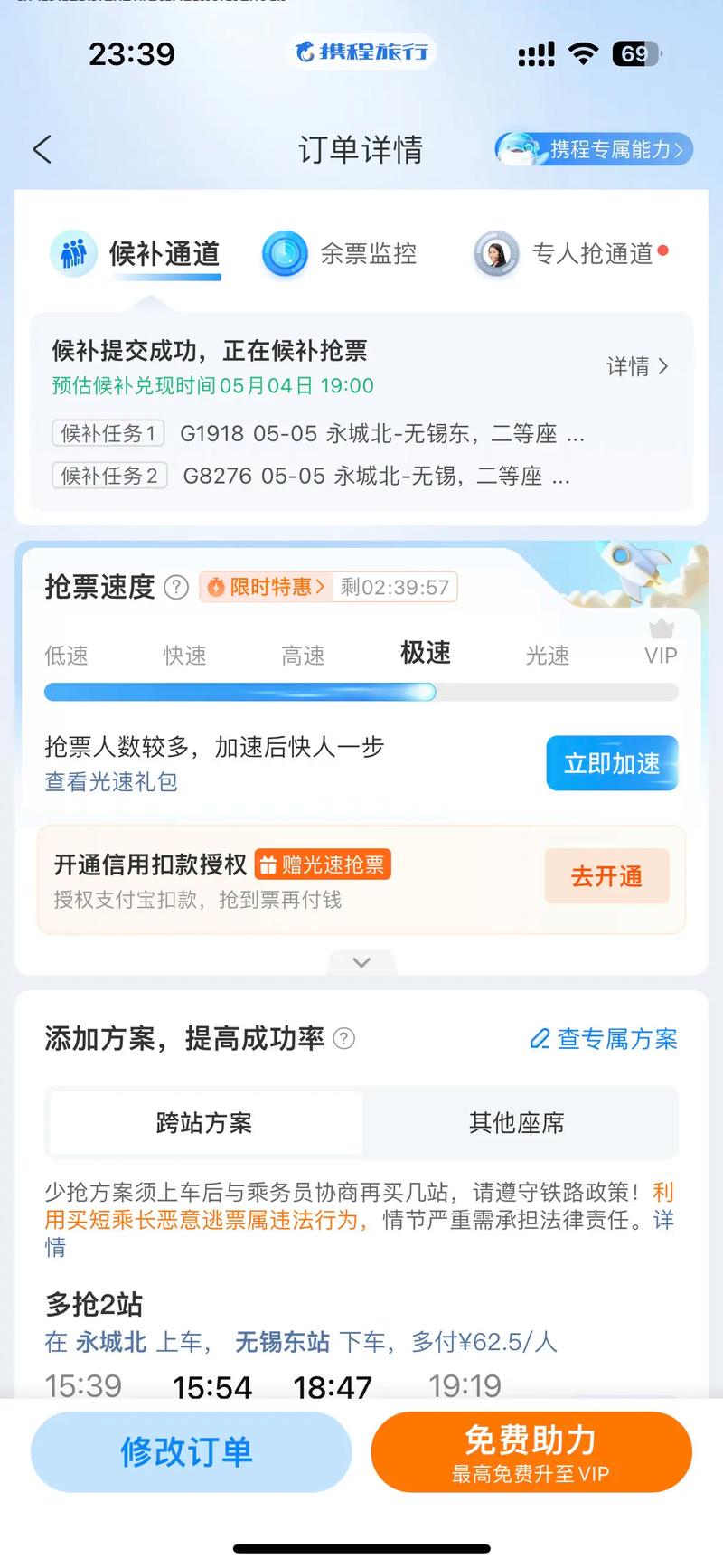This screenshot has width=723, height=1568.
Task: Select 跨站方案 segment
Action: pos(204,1123)
